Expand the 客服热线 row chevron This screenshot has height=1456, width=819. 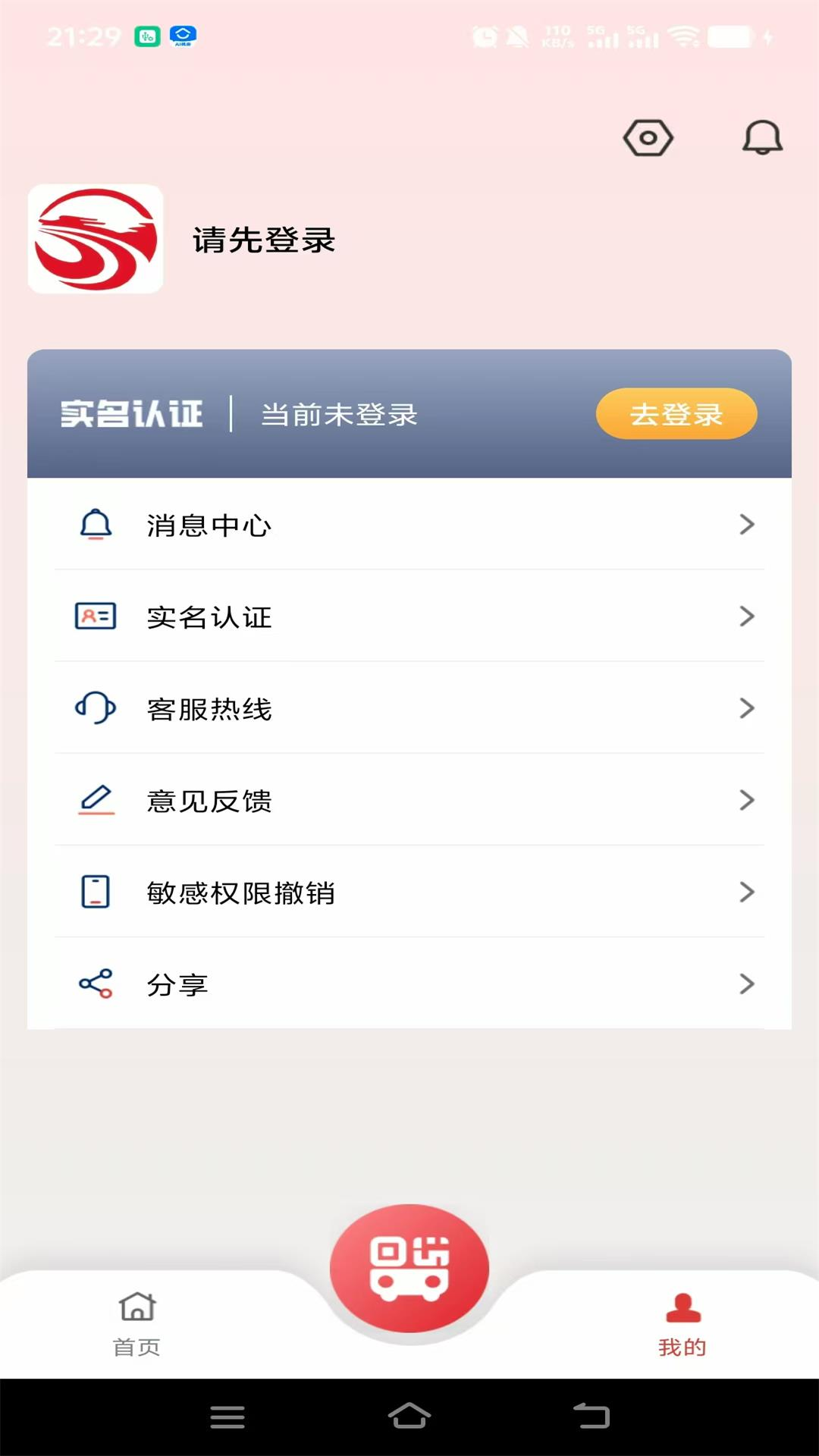click(x=745, y=709)
